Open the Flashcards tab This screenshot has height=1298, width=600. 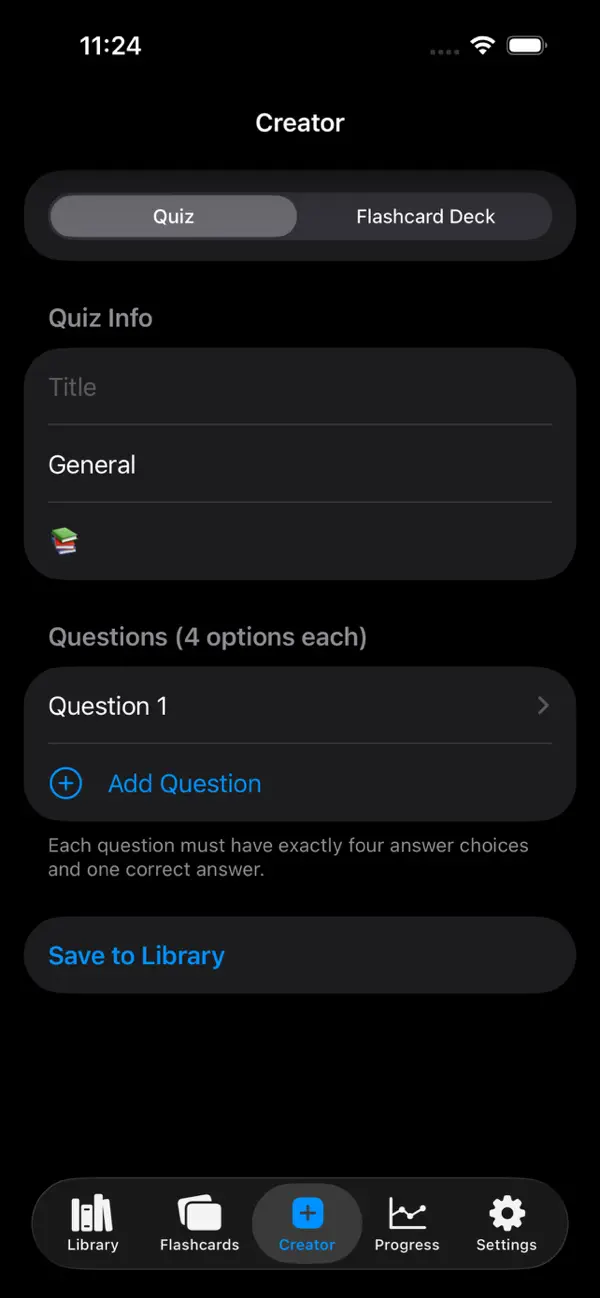pyautogui.click(x=200, y=1224)
